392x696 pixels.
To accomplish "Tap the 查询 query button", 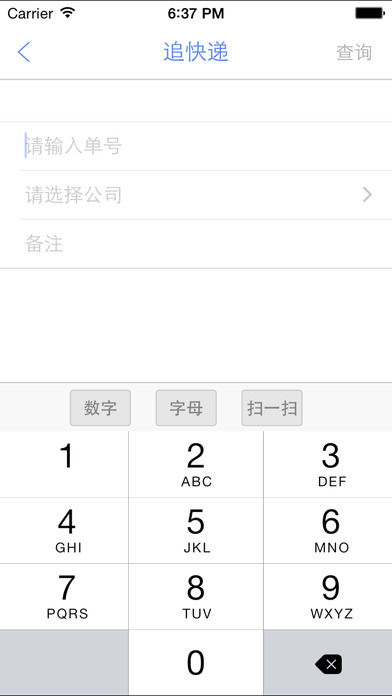I will pos(353,52).
